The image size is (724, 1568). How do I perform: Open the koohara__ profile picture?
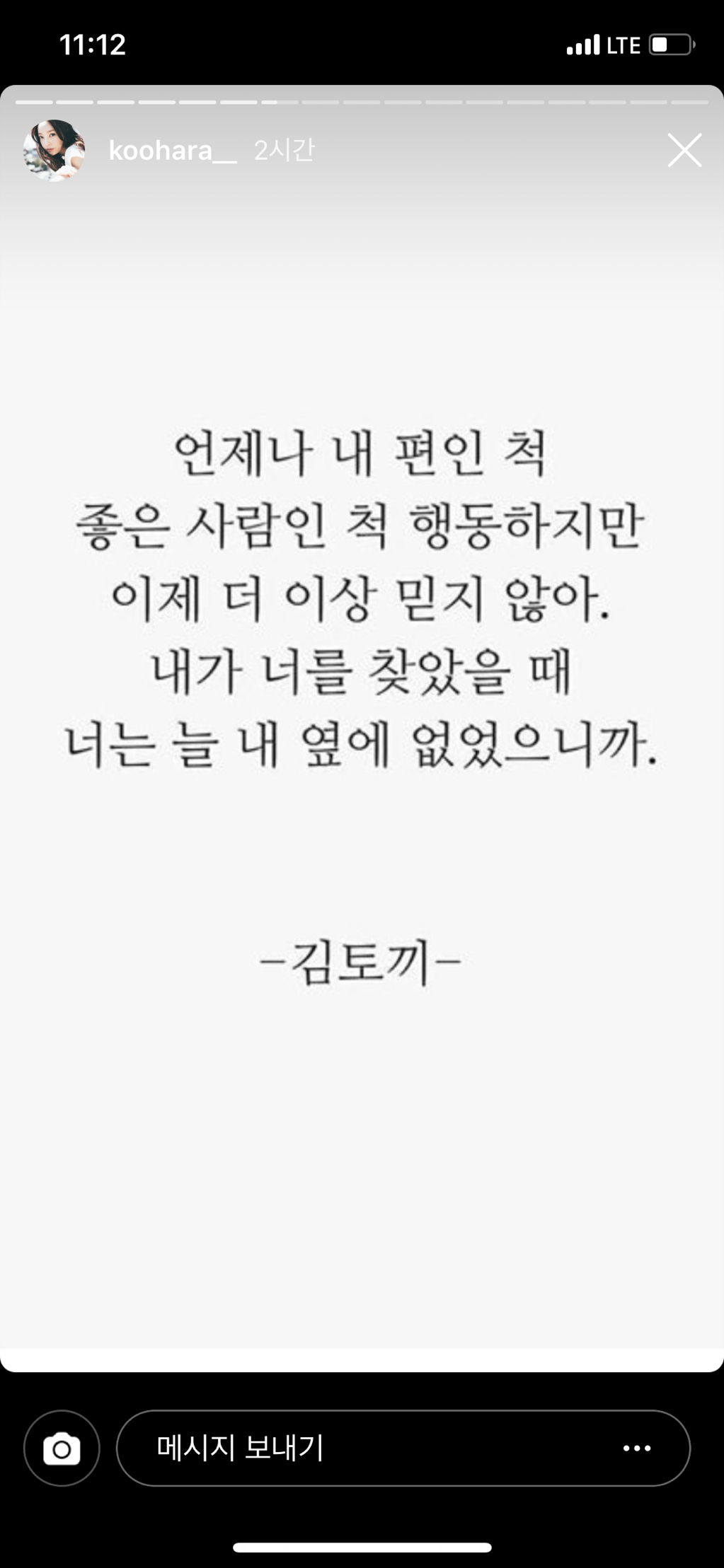pos(54,151)
